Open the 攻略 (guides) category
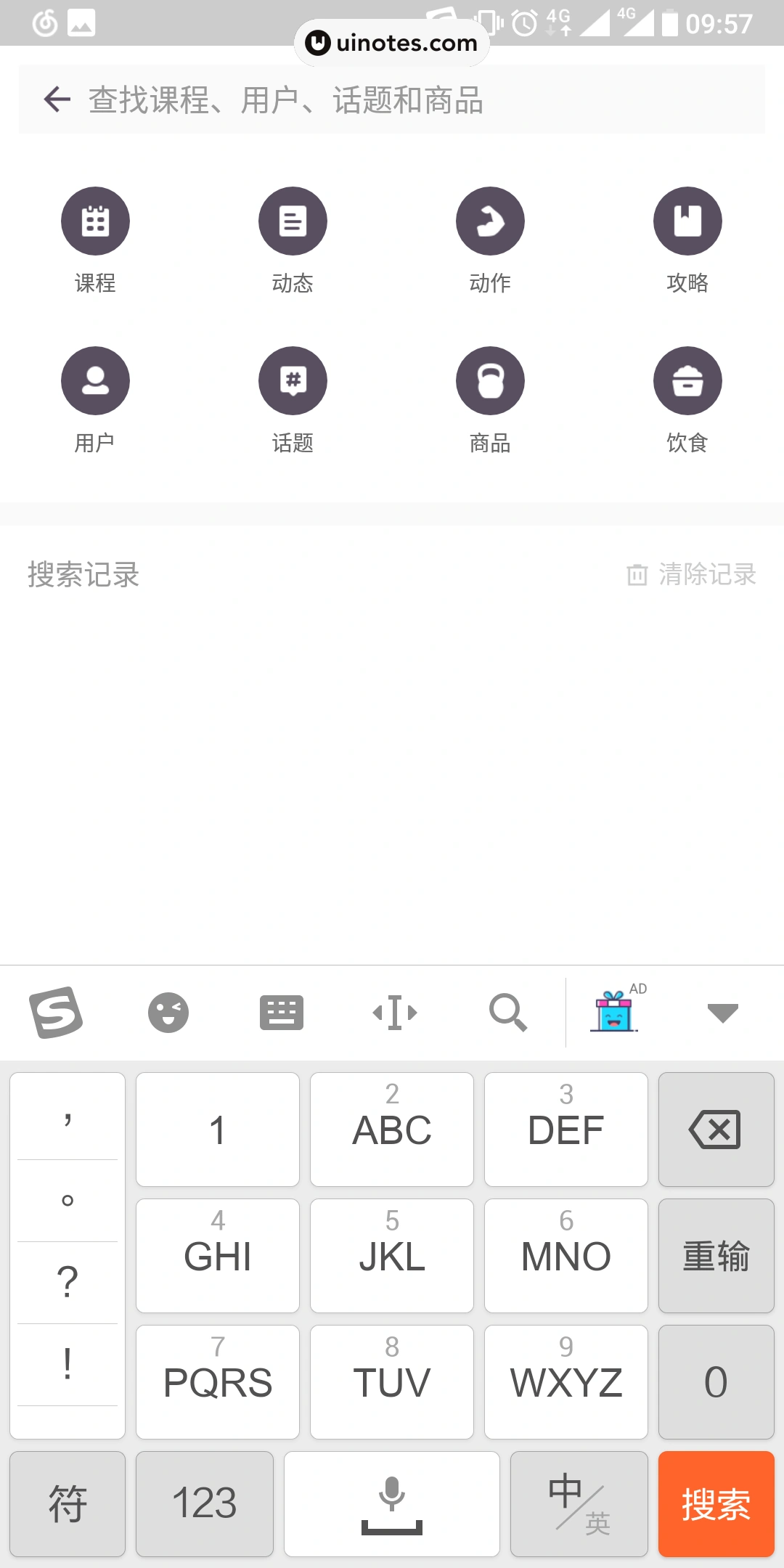 pos(687,221)
